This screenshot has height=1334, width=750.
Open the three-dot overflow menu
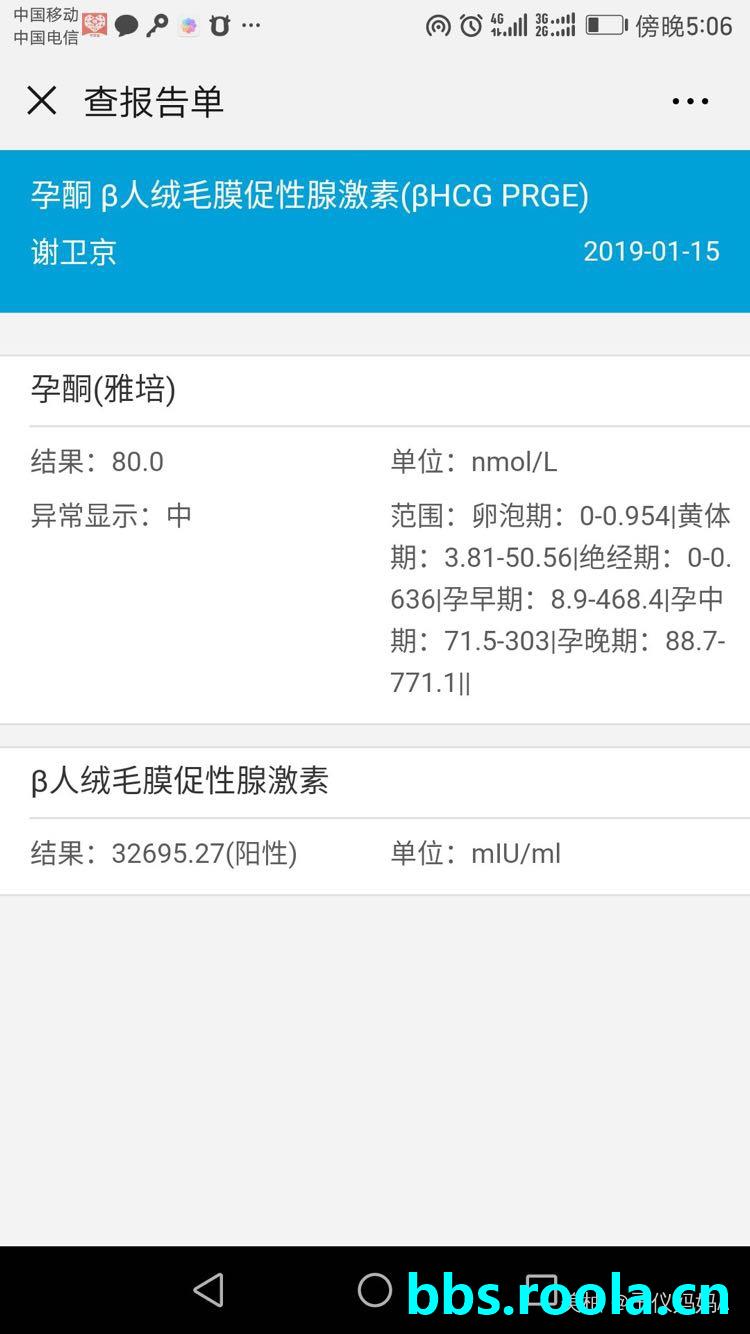(x=690, y=101)
